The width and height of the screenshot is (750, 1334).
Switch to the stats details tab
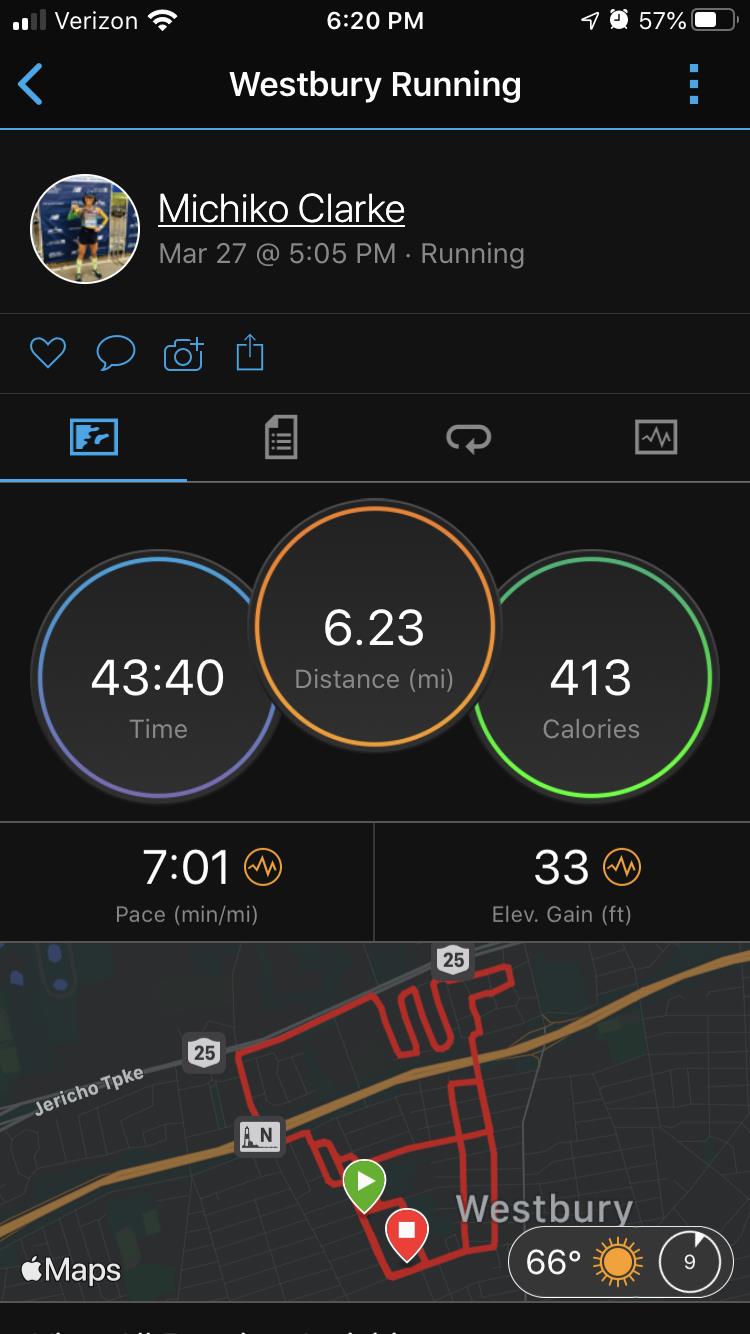(x=281, y=437)
